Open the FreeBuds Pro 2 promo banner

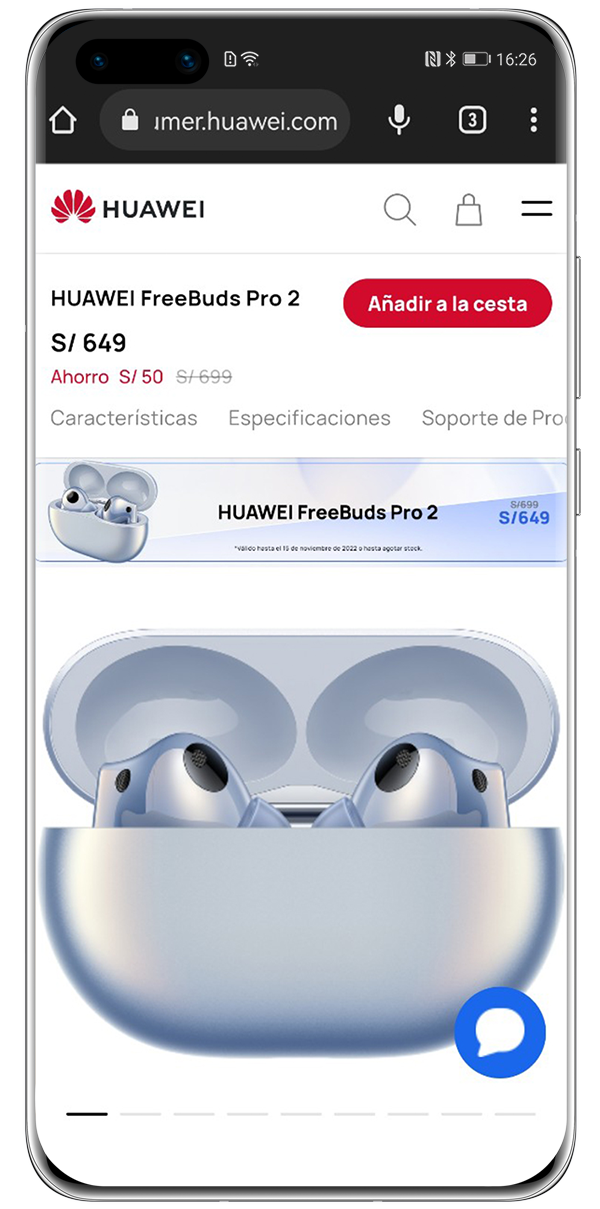click(x=300, y=512)
